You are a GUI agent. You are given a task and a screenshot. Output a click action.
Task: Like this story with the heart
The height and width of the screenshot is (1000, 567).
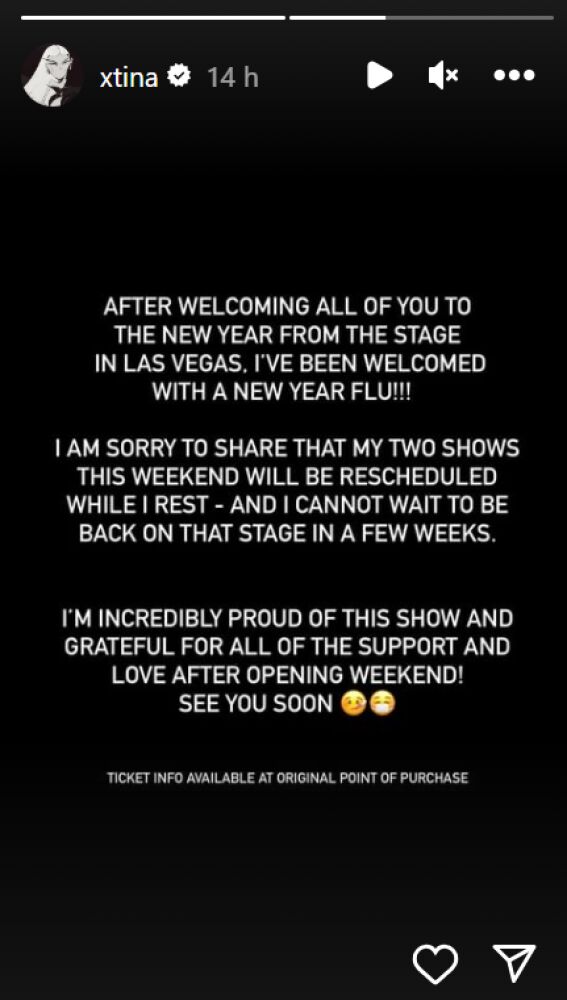click(x=436, y=963)
